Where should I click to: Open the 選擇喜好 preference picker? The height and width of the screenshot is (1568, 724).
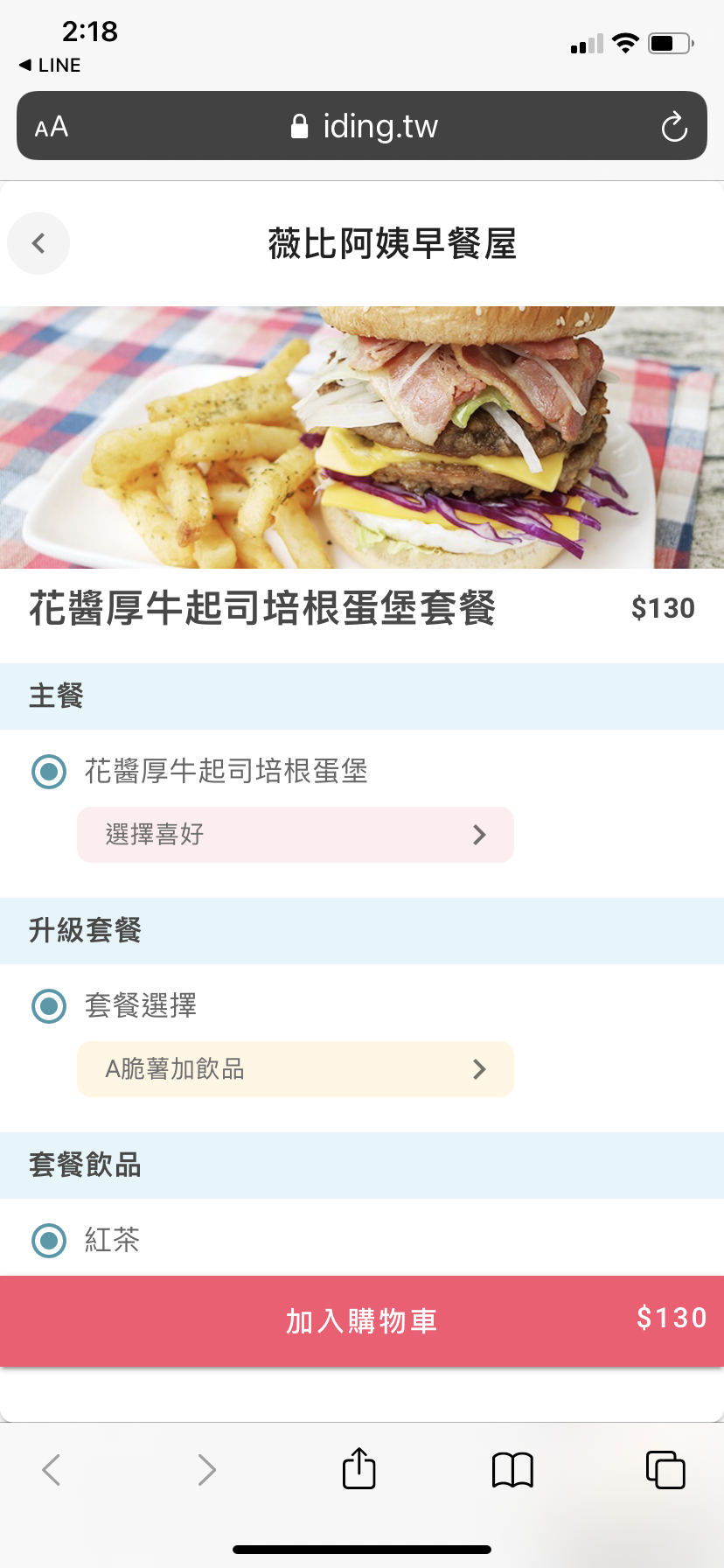point(296,835)
